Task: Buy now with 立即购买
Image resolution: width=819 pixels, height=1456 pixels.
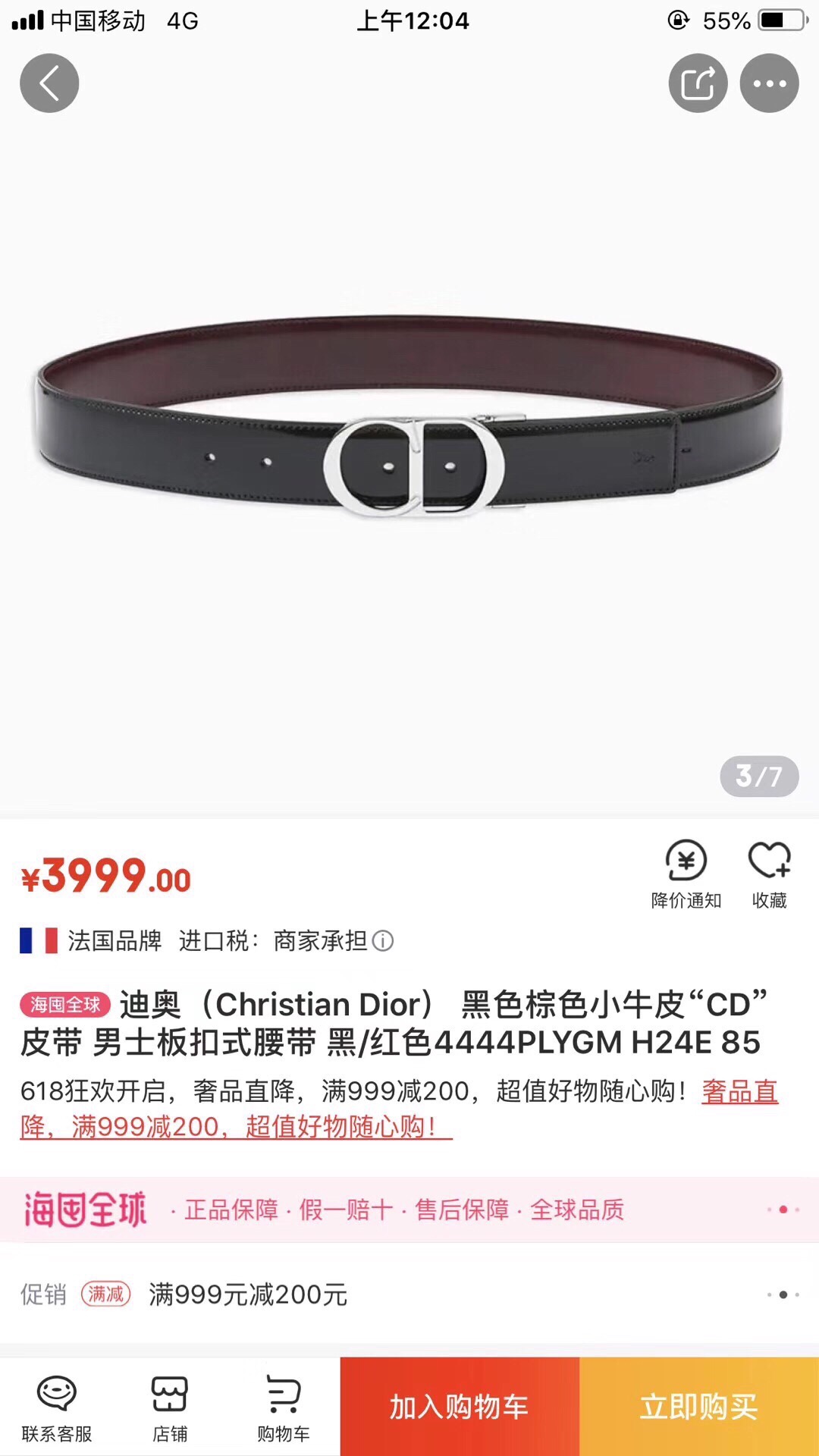Action: click(698, 1407)
